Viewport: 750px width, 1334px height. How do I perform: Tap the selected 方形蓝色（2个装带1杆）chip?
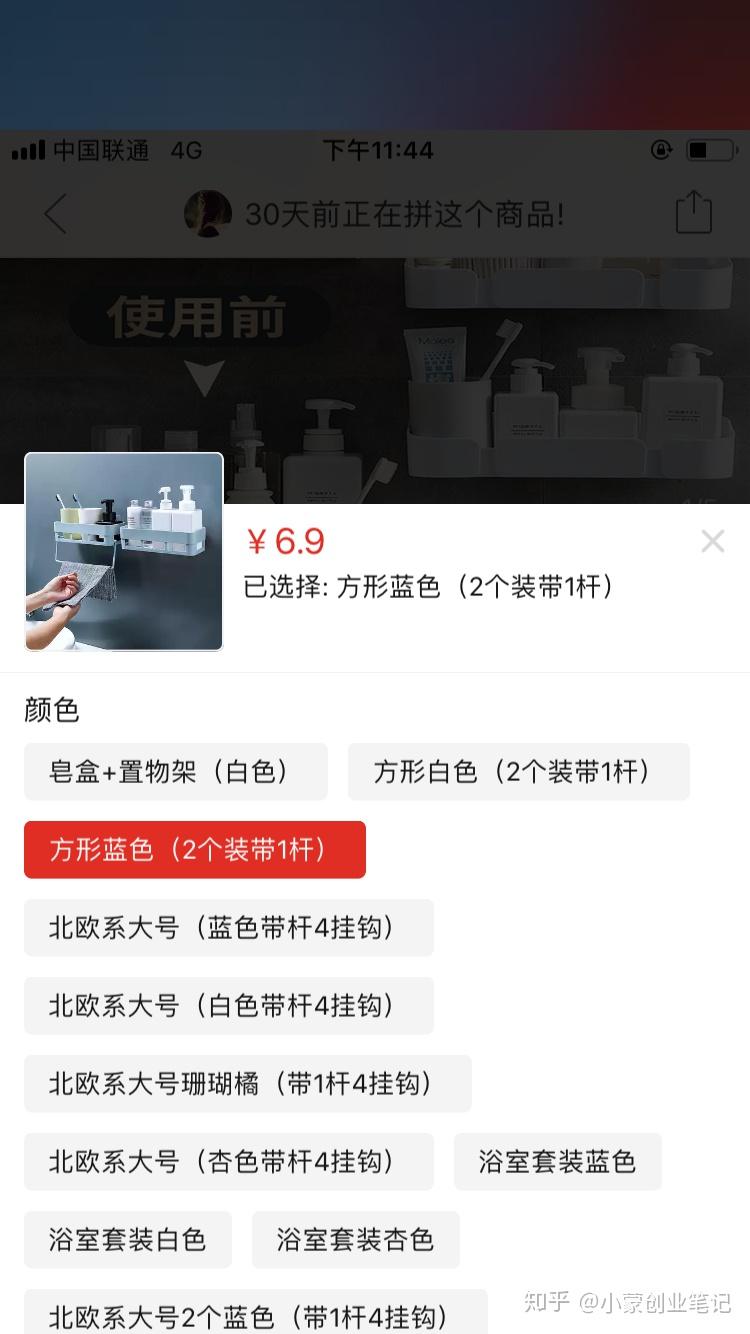tap(194, 850)
